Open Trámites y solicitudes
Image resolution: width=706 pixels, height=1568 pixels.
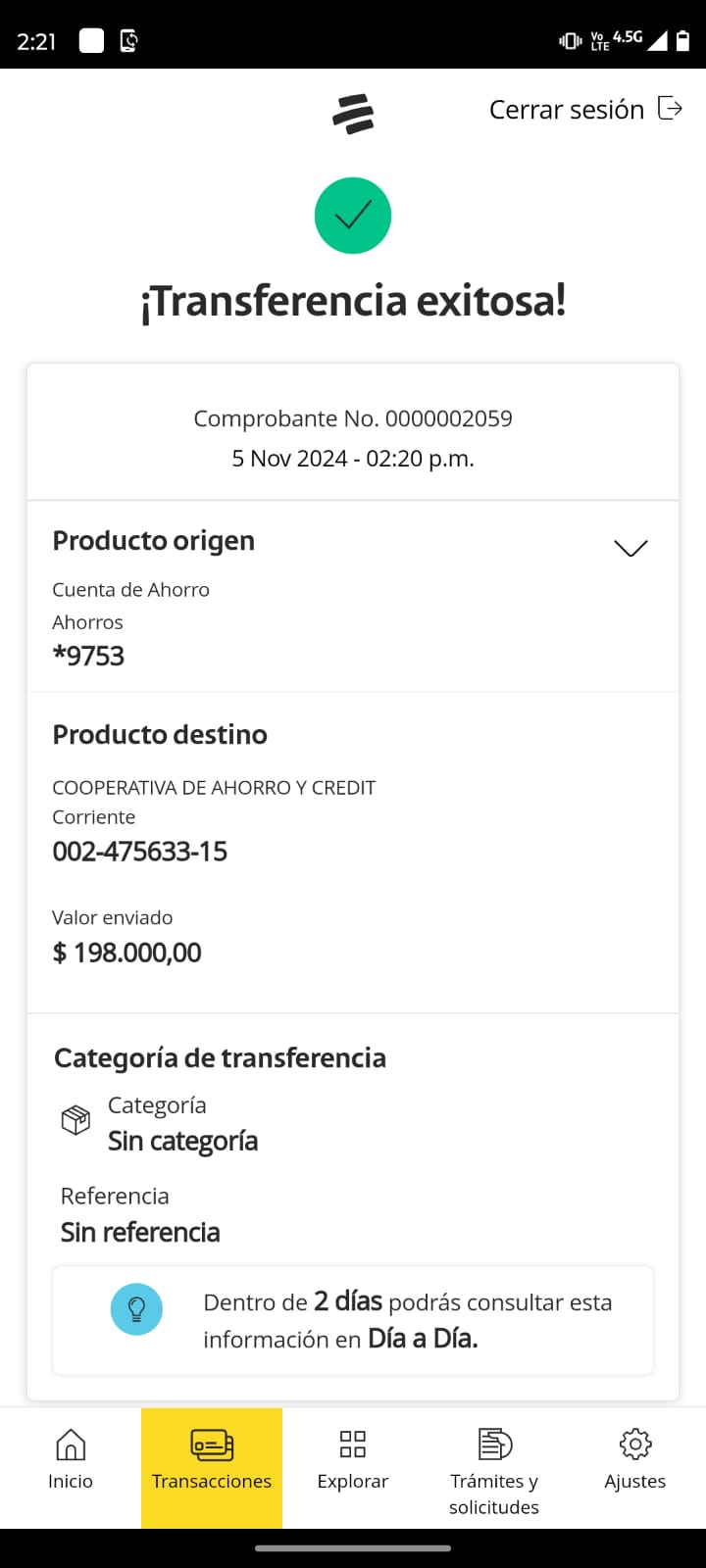tap(494, 1467)
